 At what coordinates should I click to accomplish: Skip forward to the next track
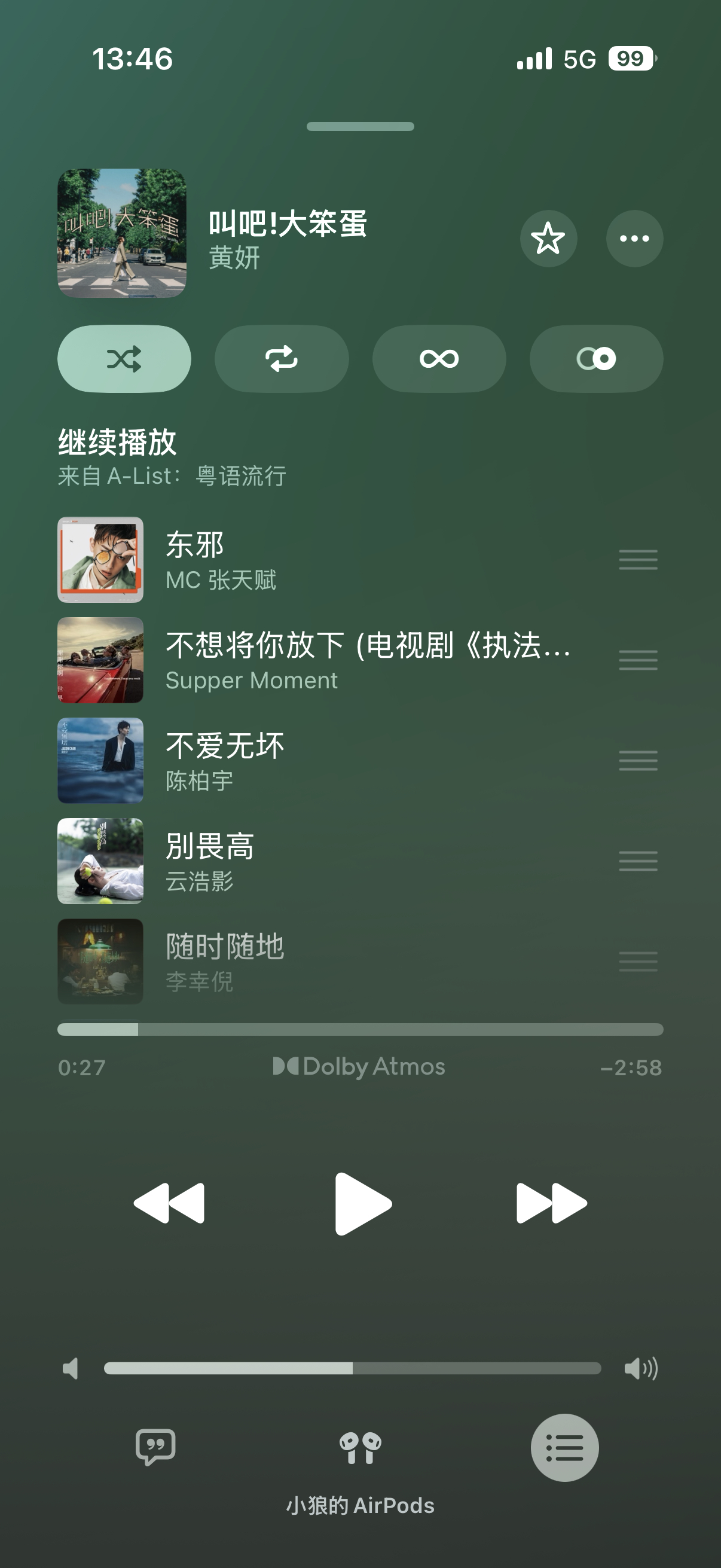click(551, 1203)
